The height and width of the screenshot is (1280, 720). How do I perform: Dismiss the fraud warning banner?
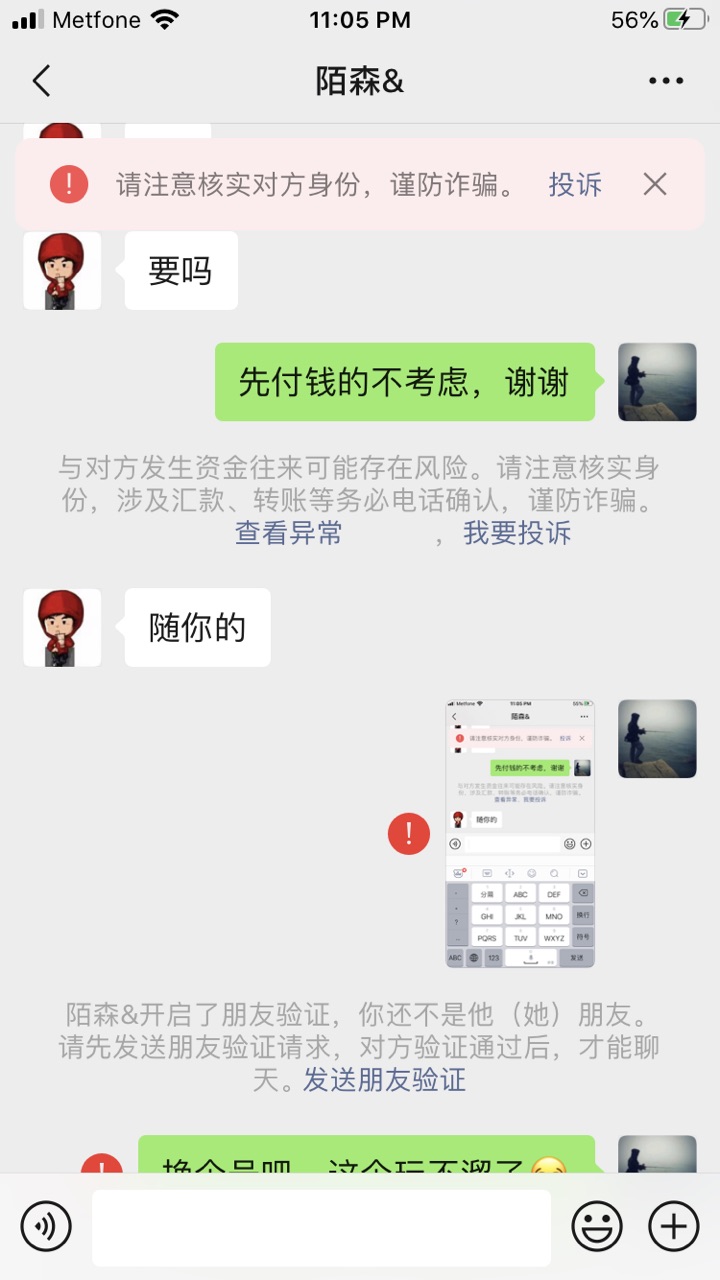[x=655, y=184]
